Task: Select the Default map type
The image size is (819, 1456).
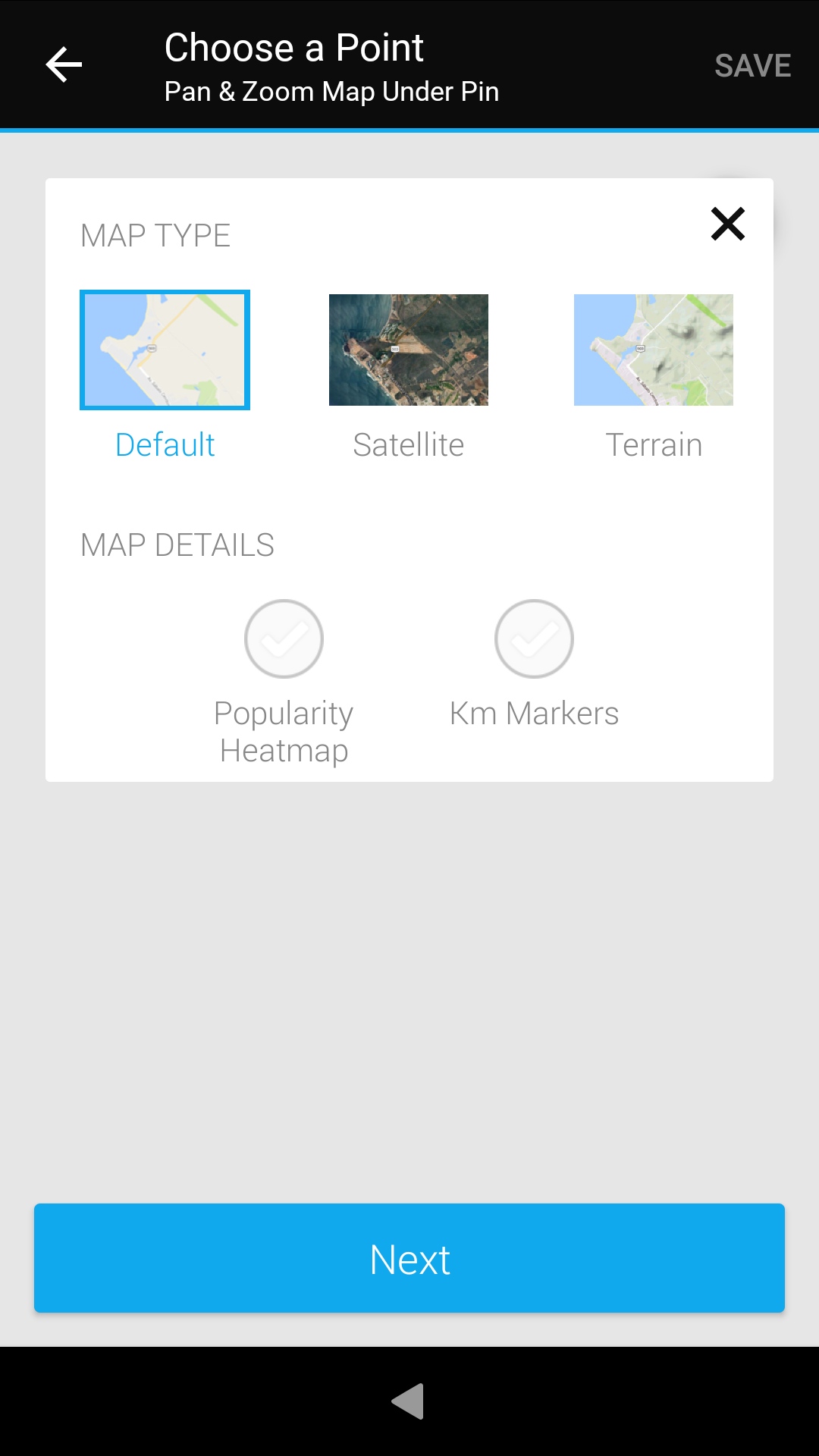Action: [165, 350]
